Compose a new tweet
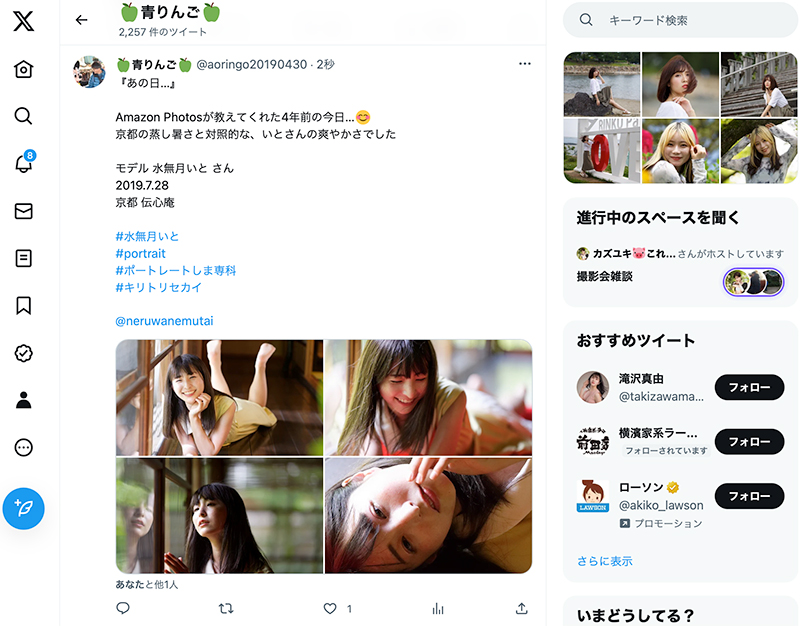This screenshot has height=626, width=800. coord(24,508)
